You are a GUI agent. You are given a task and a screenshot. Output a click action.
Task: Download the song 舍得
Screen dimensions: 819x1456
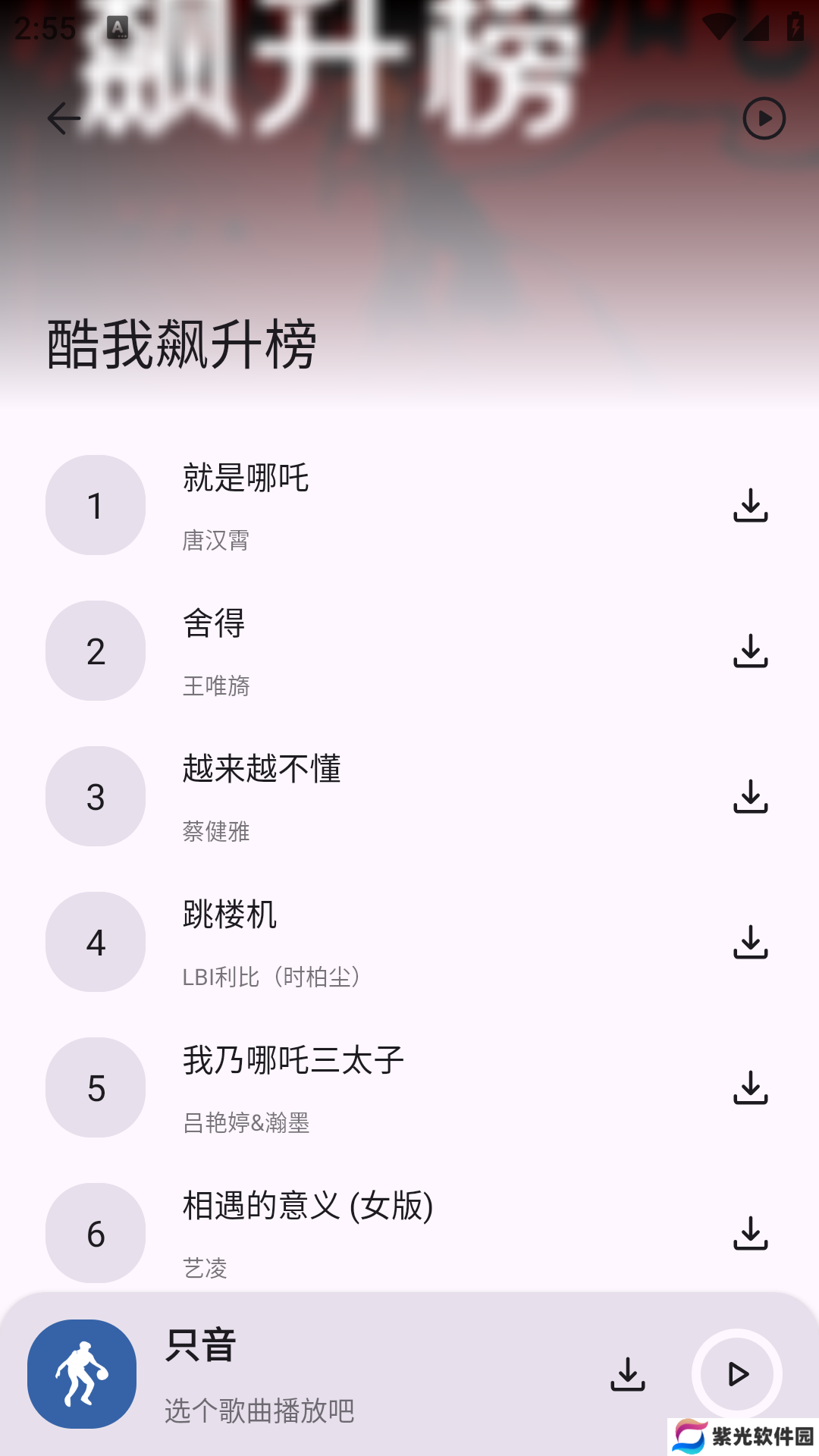tap(751, 651)
